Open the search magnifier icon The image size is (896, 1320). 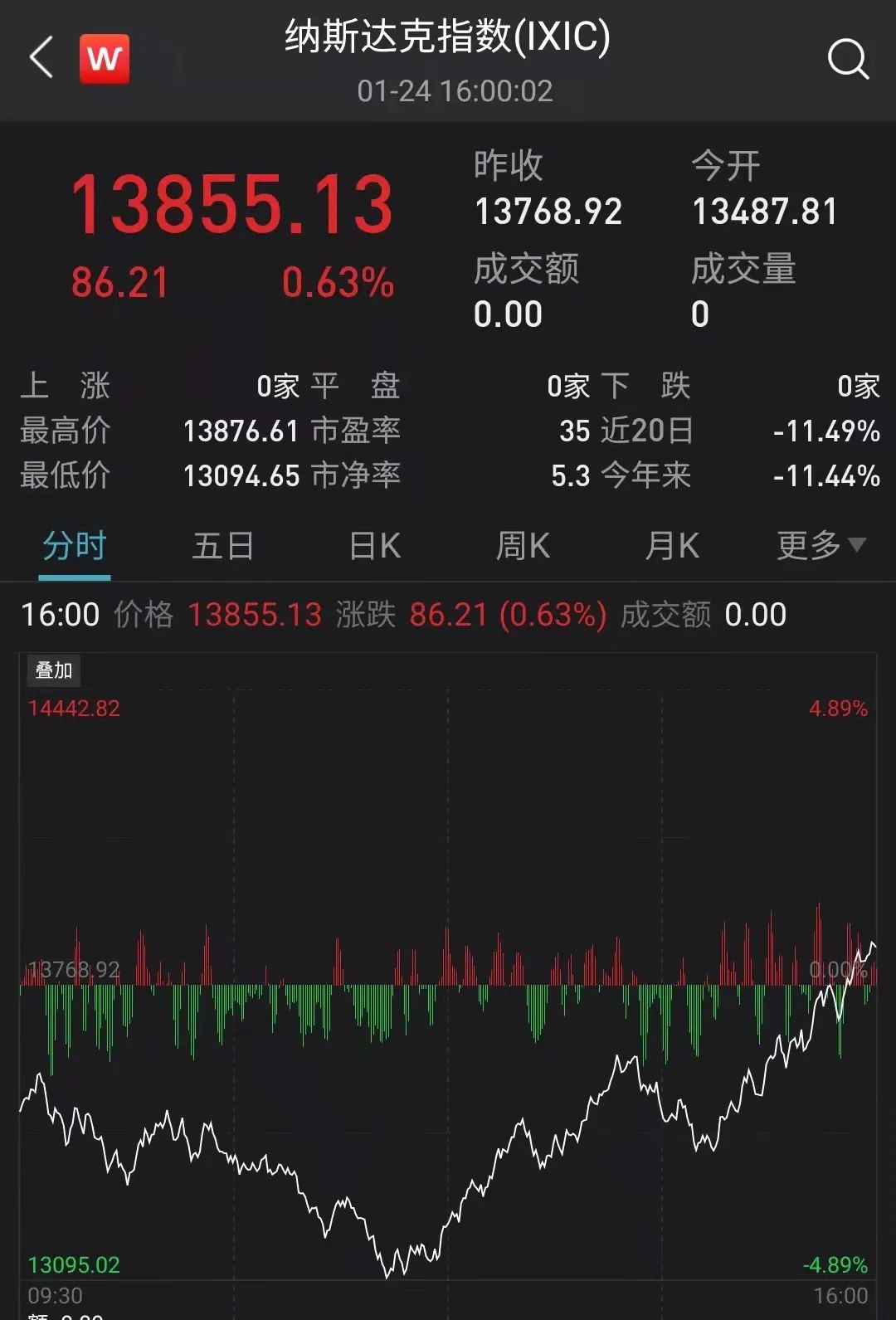pyautogui.click(x=848, y=59)
